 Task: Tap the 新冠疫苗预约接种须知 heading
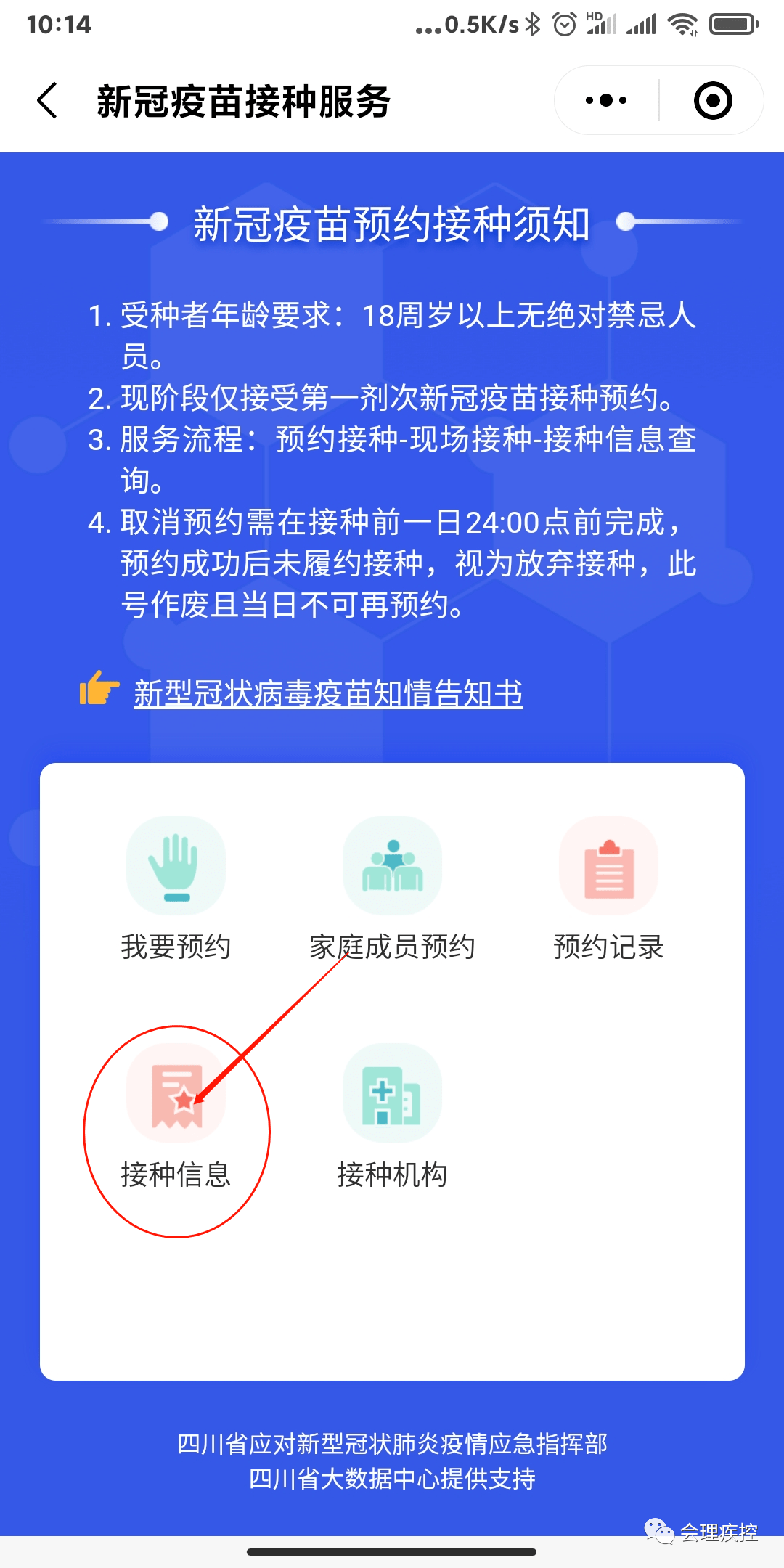point(392,222)
